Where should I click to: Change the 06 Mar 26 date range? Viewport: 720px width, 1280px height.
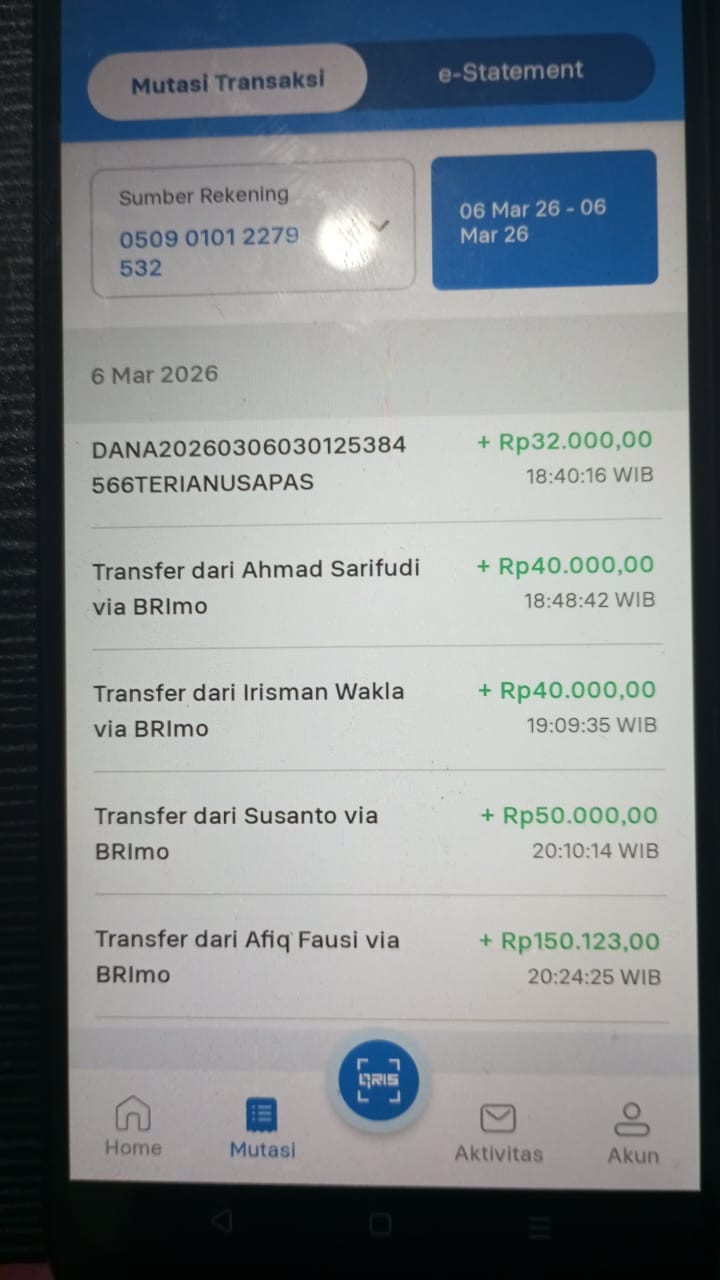(544, 220)
